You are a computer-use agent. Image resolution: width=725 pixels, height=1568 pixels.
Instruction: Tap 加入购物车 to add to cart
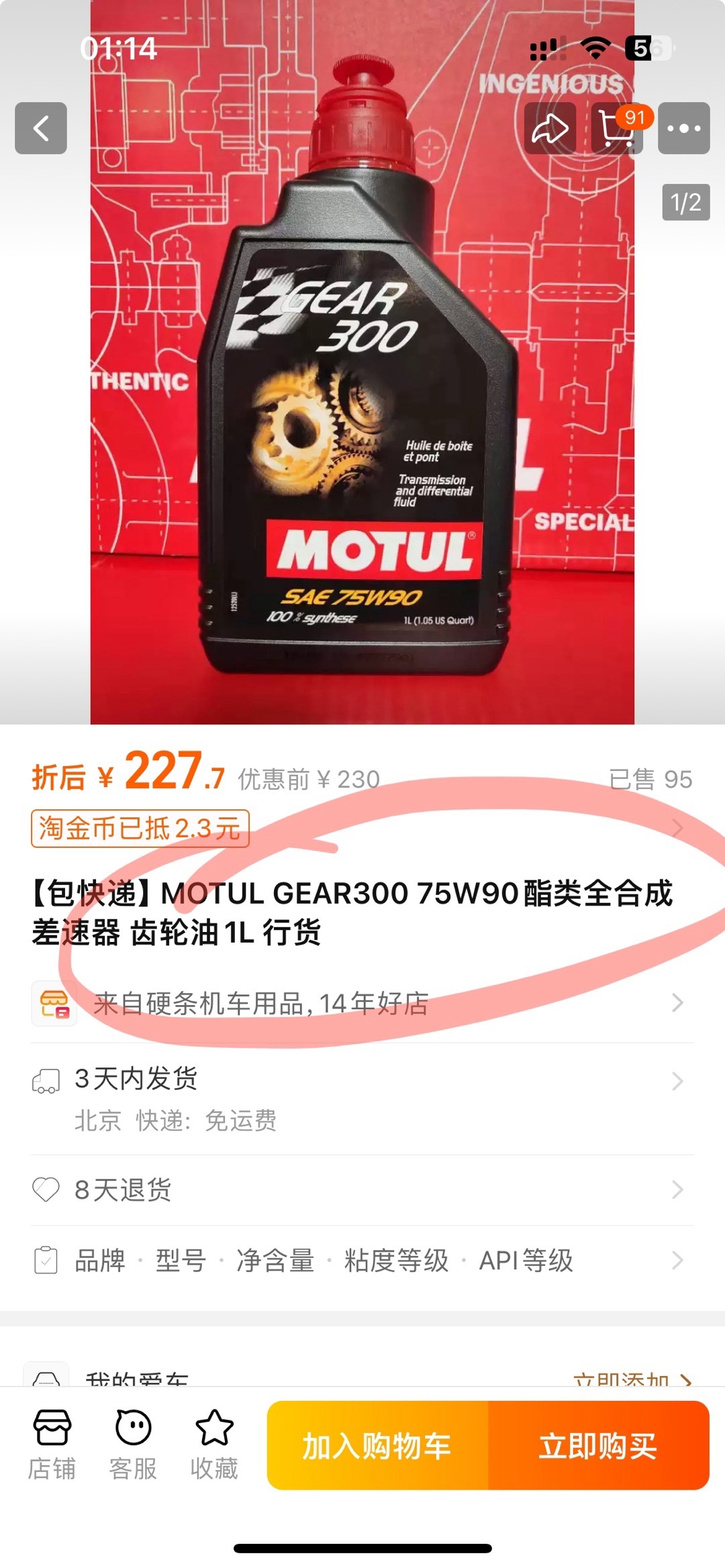pyautogui.click(x=377, y=1445)
